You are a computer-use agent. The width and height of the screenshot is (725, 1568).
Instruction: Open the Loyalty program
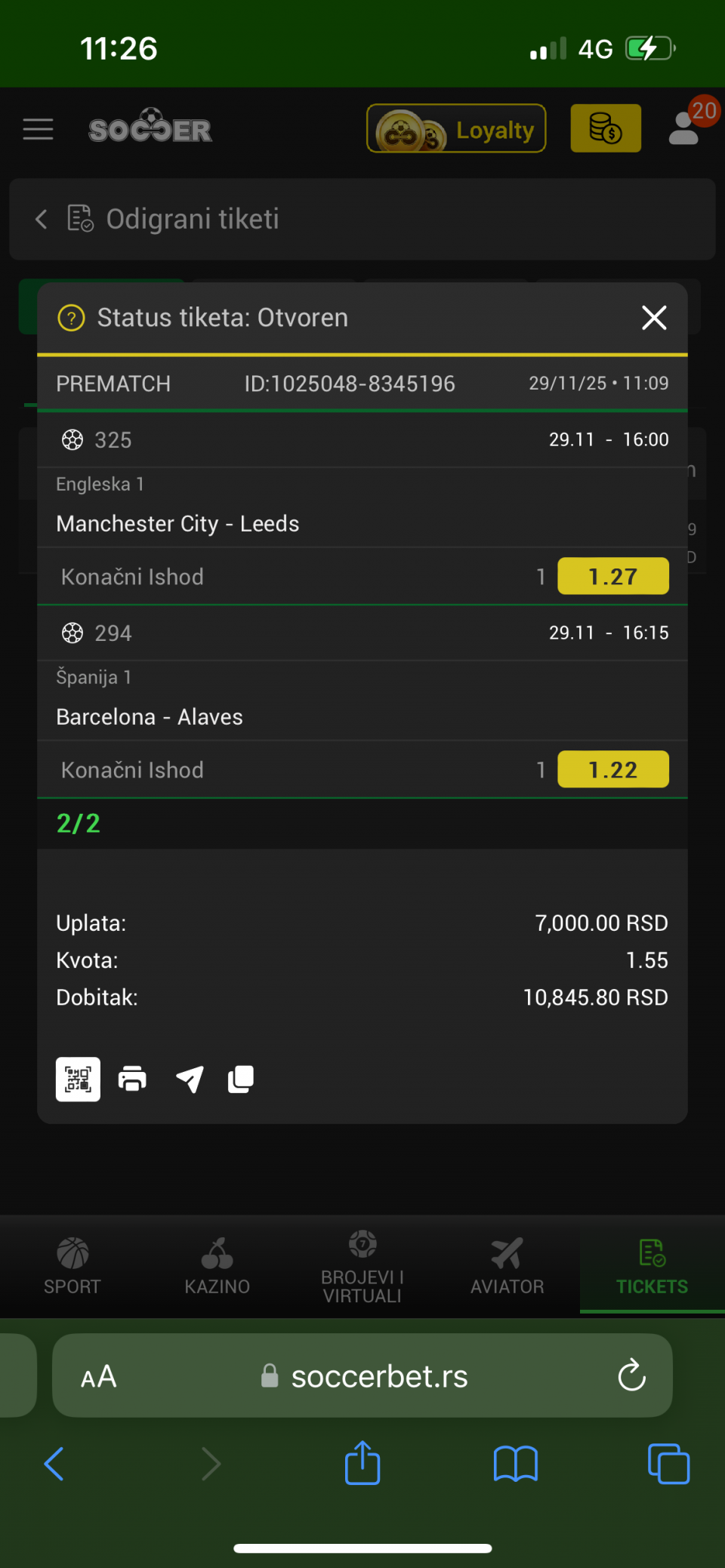(456, 129)
